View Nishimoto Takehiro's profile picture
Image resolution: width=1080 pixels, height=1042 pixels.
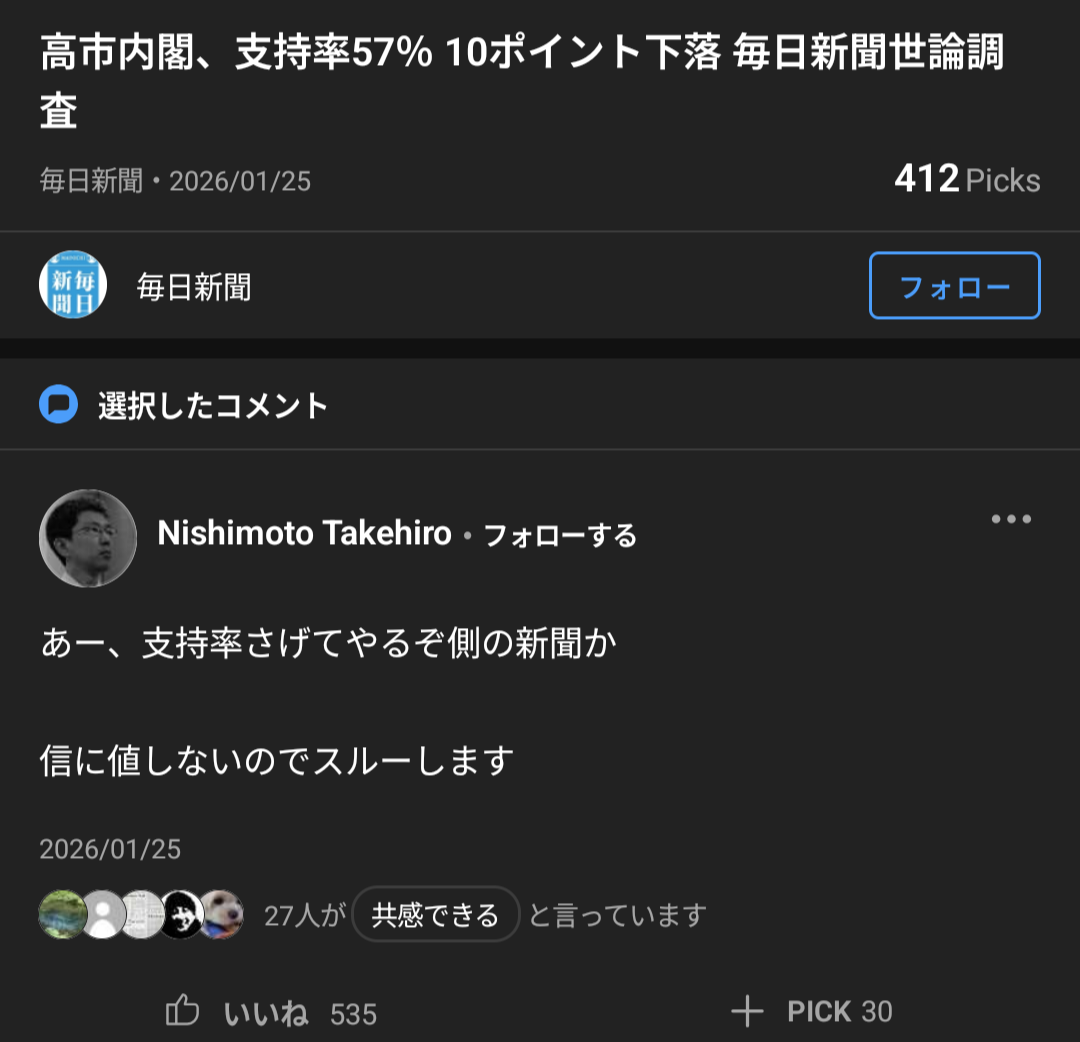tap(88, 537)
